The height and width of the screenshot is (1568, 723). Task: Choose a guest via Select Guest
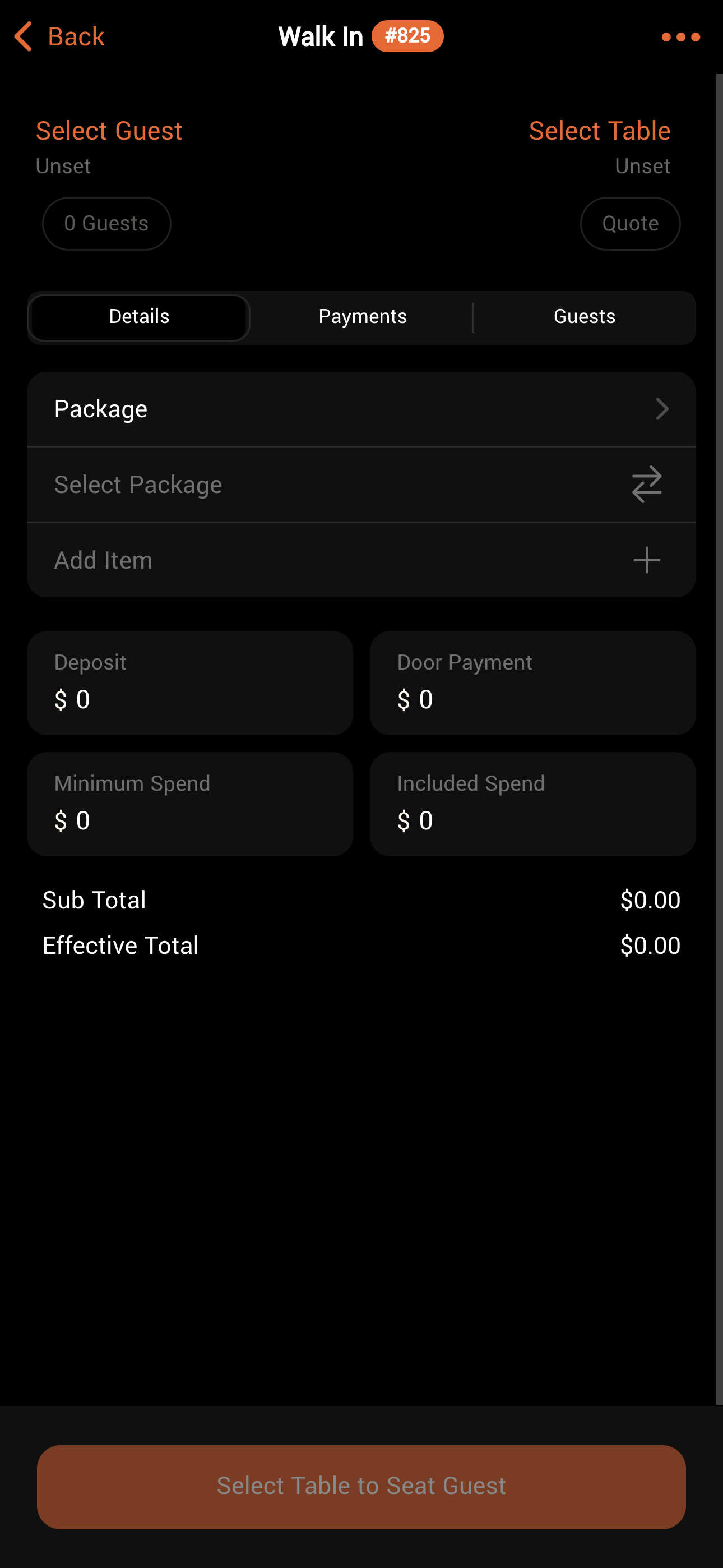point(109,131)
